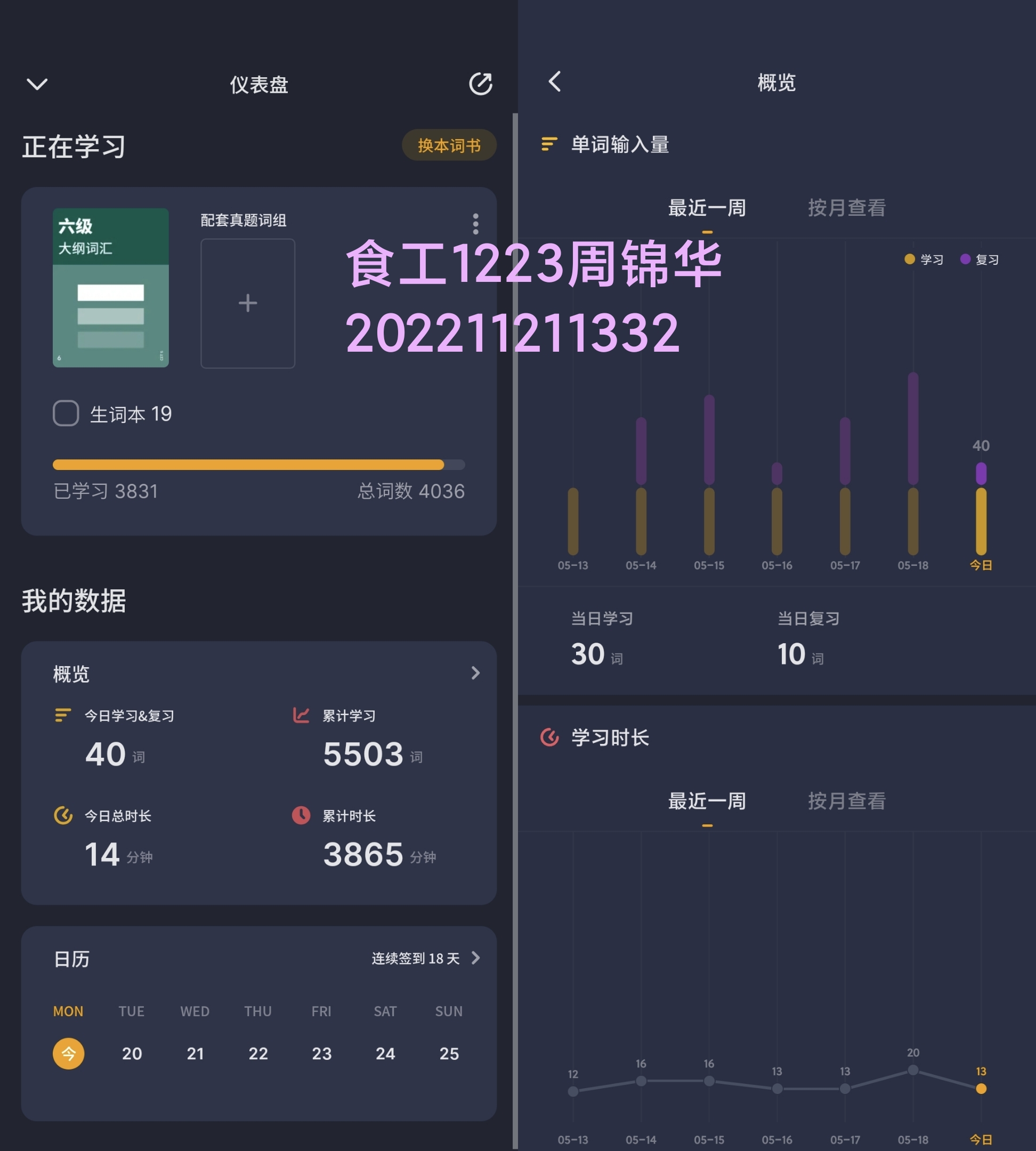Select the 22 date in the calendar
1036x1151 pixels.
(x=258, y=1053)
